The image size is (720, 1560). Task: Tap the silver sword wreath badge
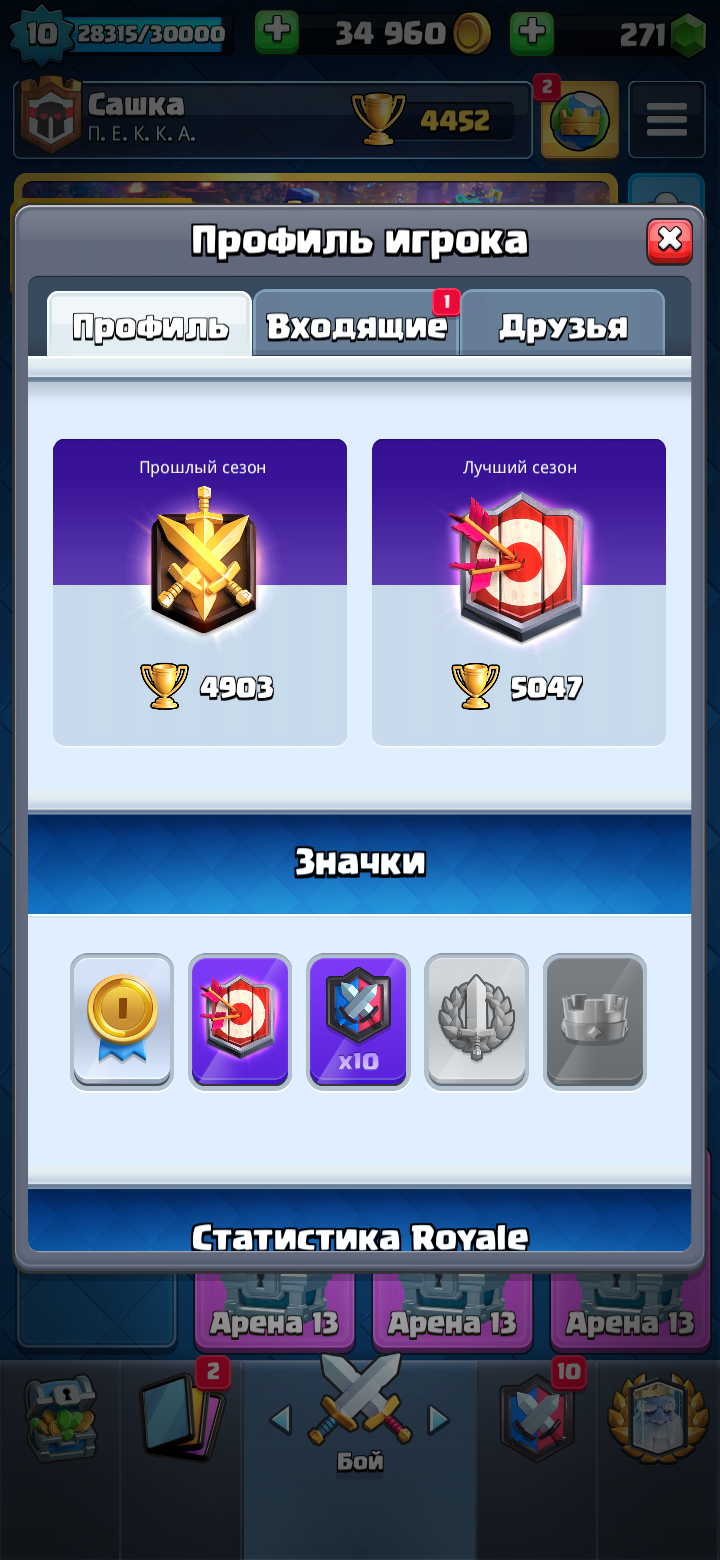click(476, 1021)
